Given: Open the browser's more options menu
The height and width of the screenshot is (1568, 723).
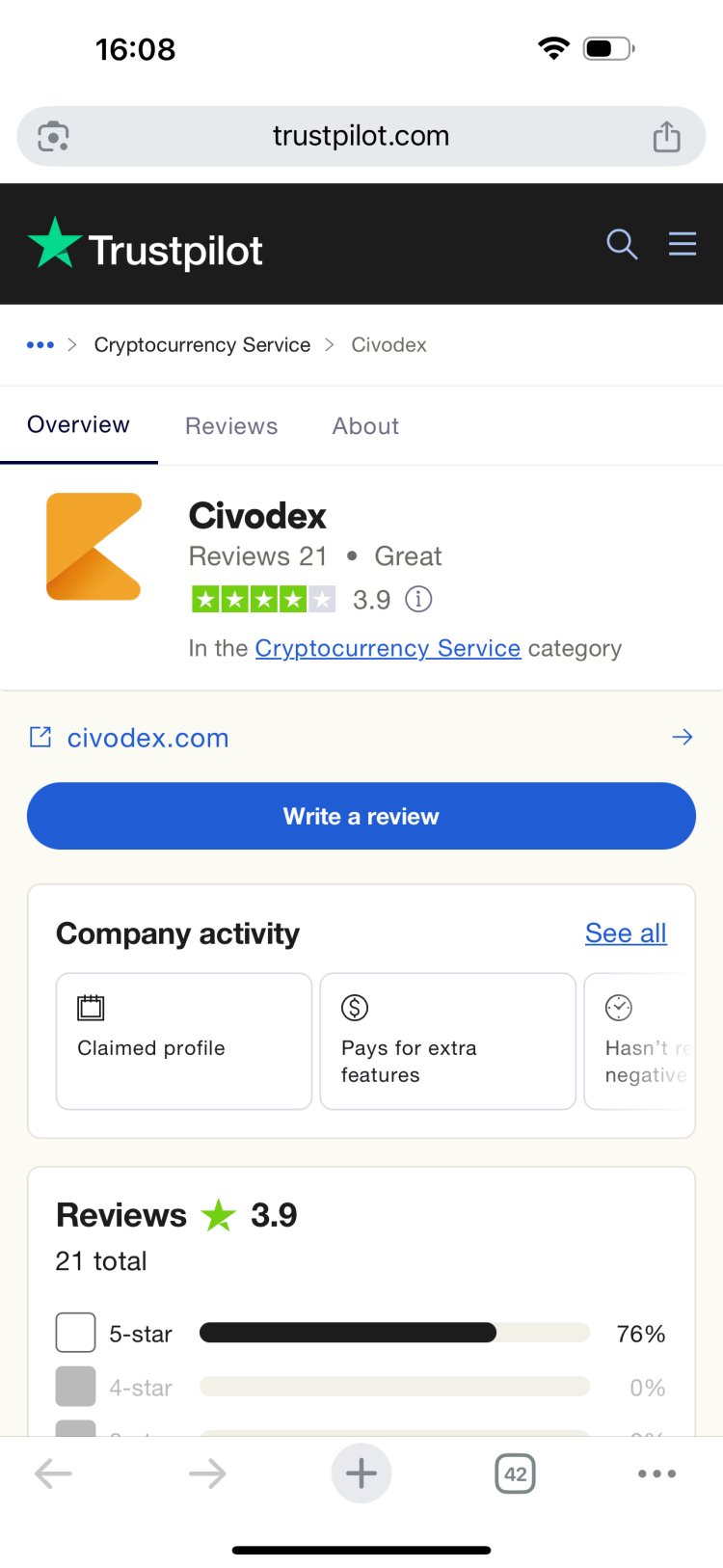Looking at the screenshot, I should (657, 1473).
